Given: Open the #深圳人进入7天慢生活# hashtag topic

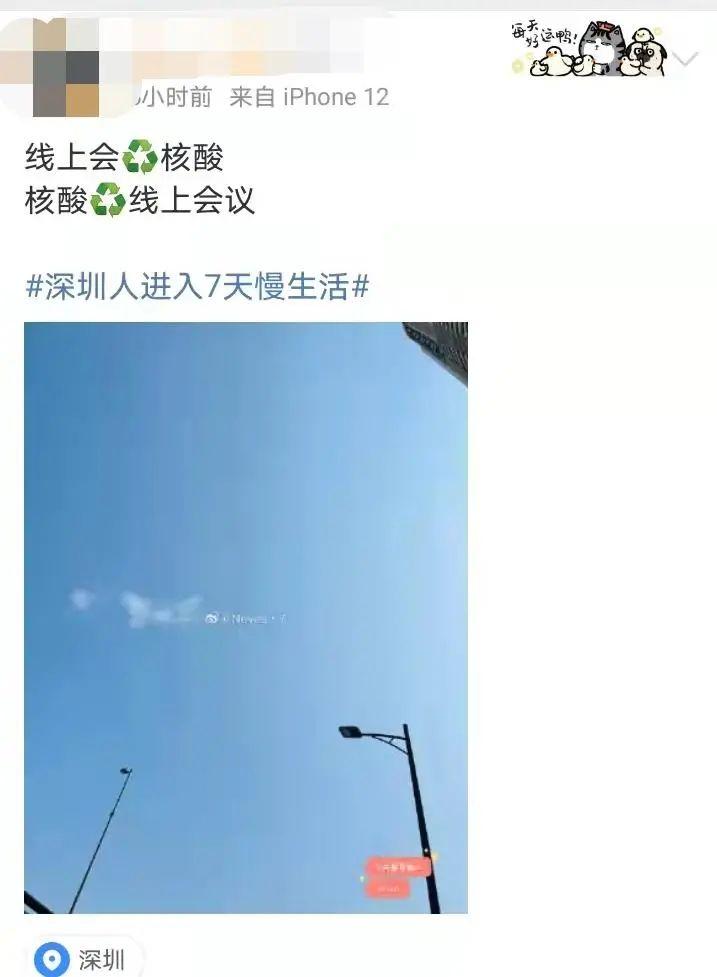Looking at the screenshot, I should [x=197, y=288].
